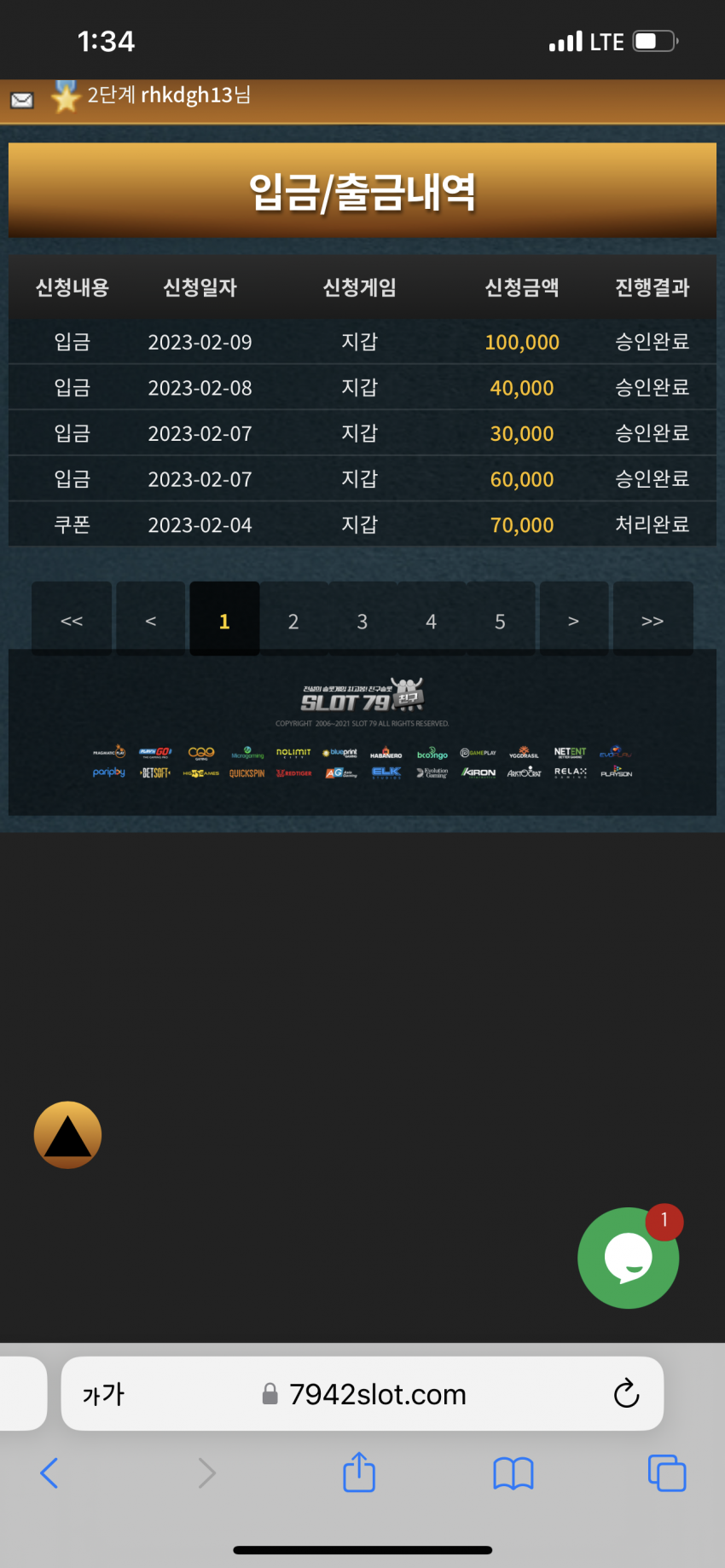Screen dimensions: 725x1568
Task: Go to page 2 of history
Action: 293,621
